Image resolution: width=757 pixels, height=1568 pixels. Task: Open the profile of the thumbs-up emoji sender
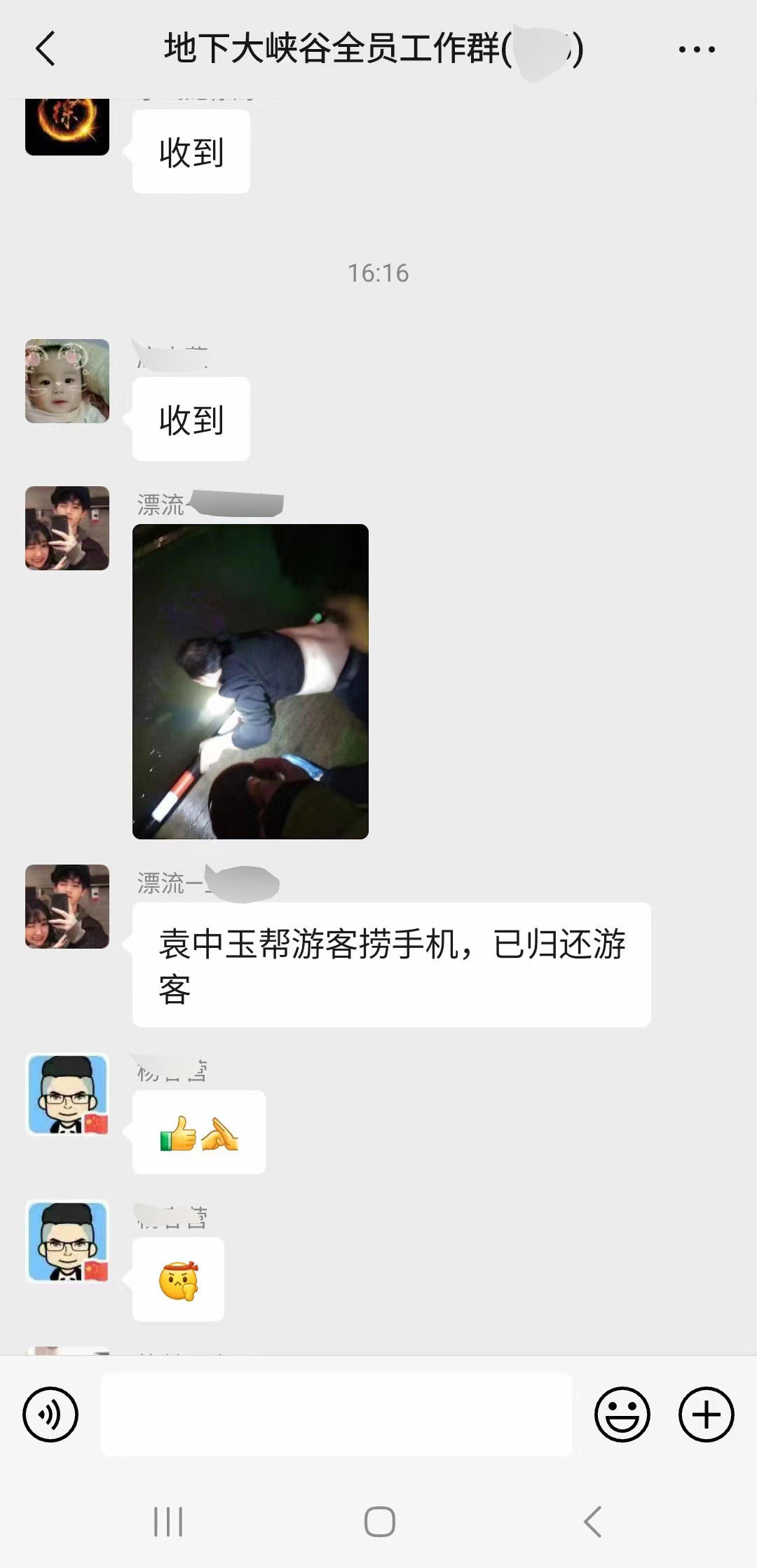[67, 1094]
